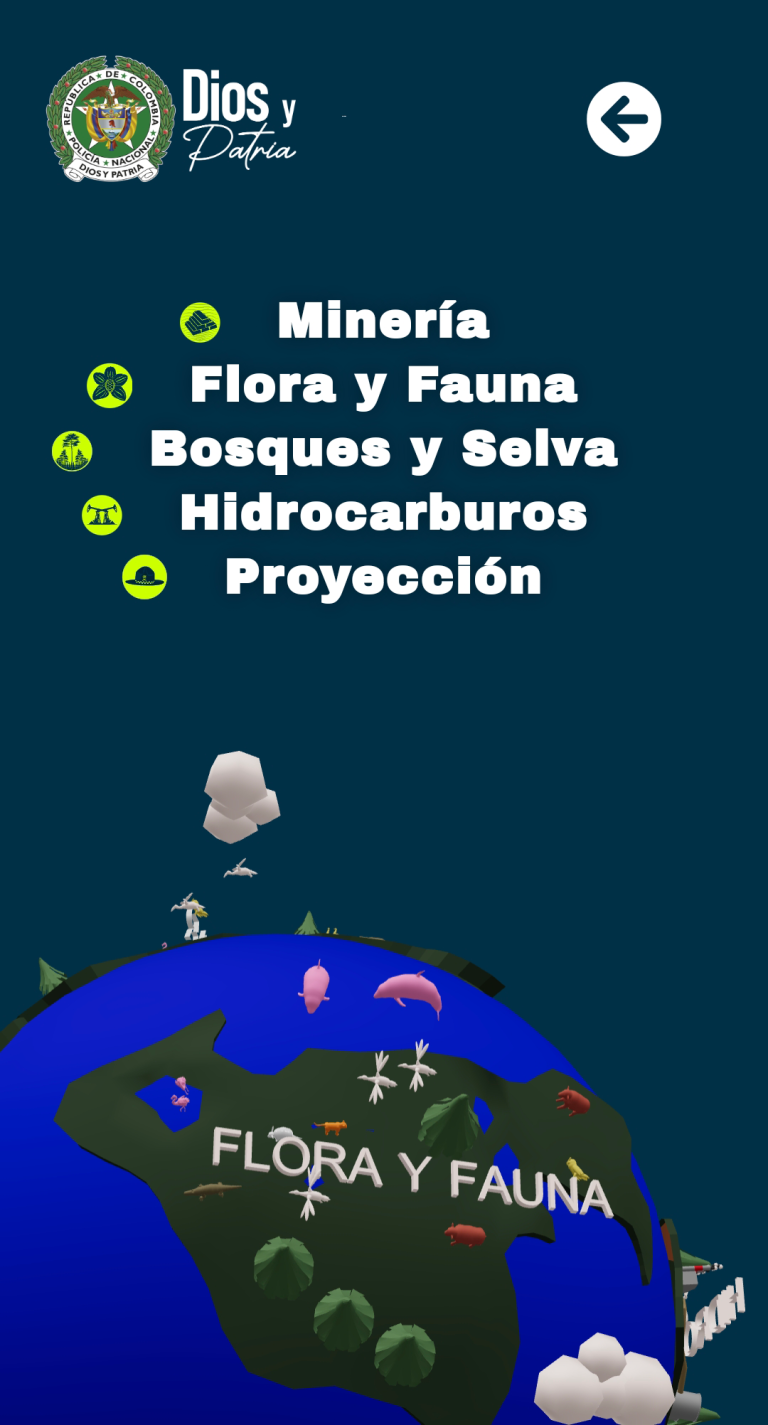Screen dimensions: 768x1425
Task: Open the Proyección section
Action: (x=383, y=577)
